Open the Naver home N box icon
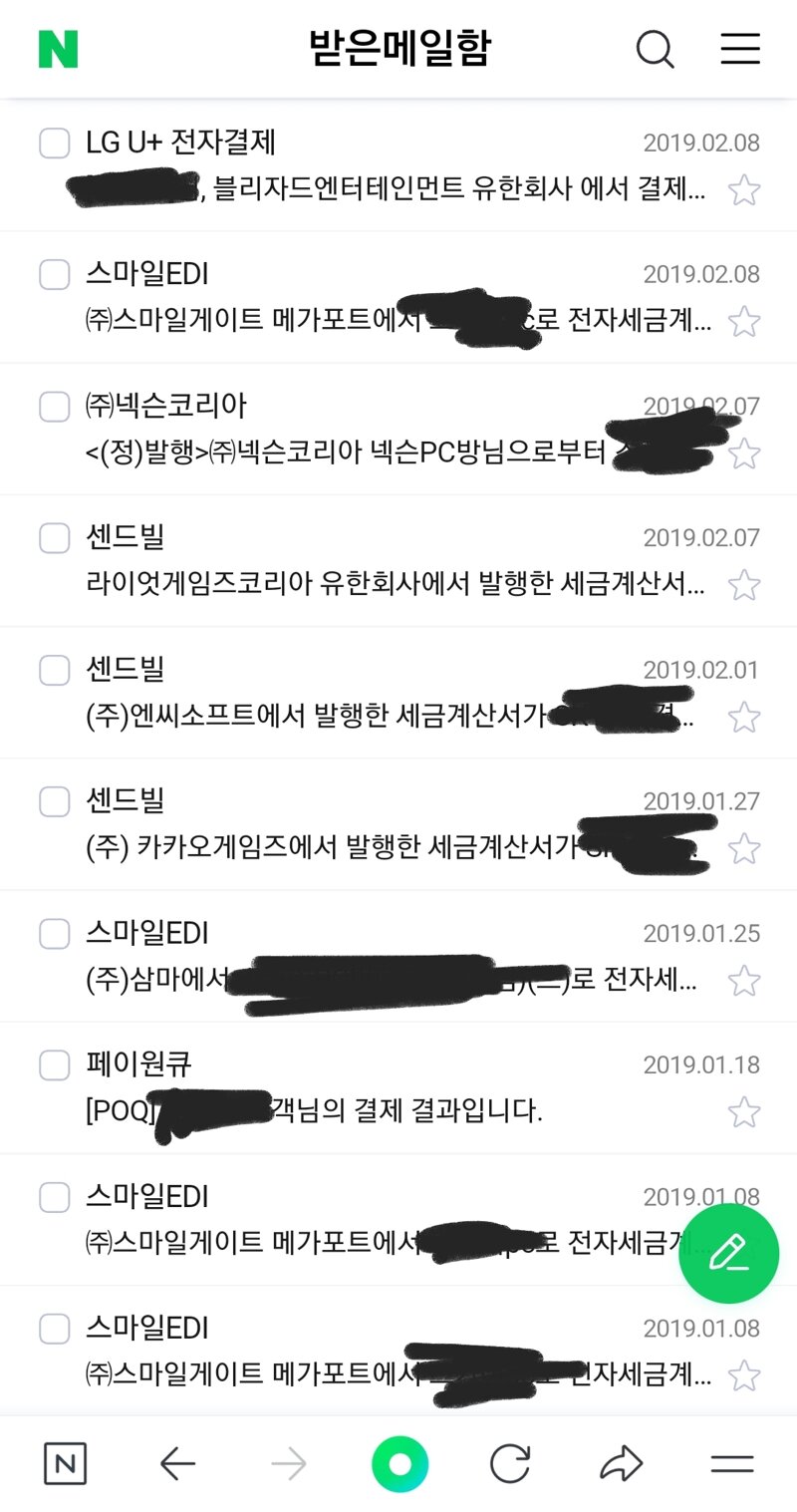This screenshot has width=797, height=1512. (x=66, y=1463)
